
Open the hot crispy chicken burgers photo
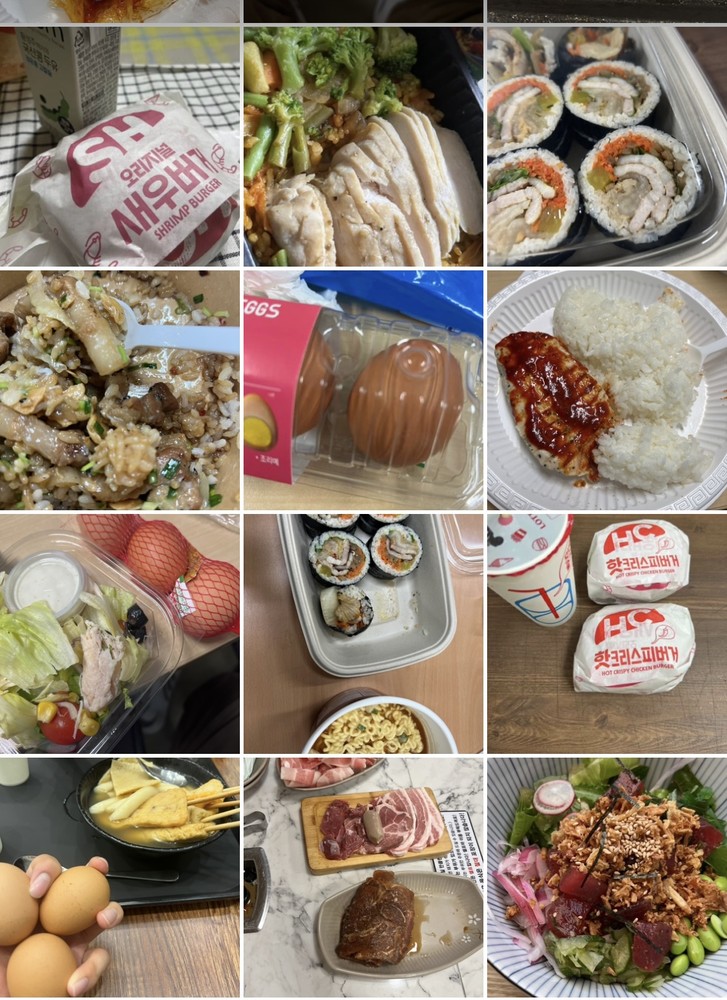606,633
